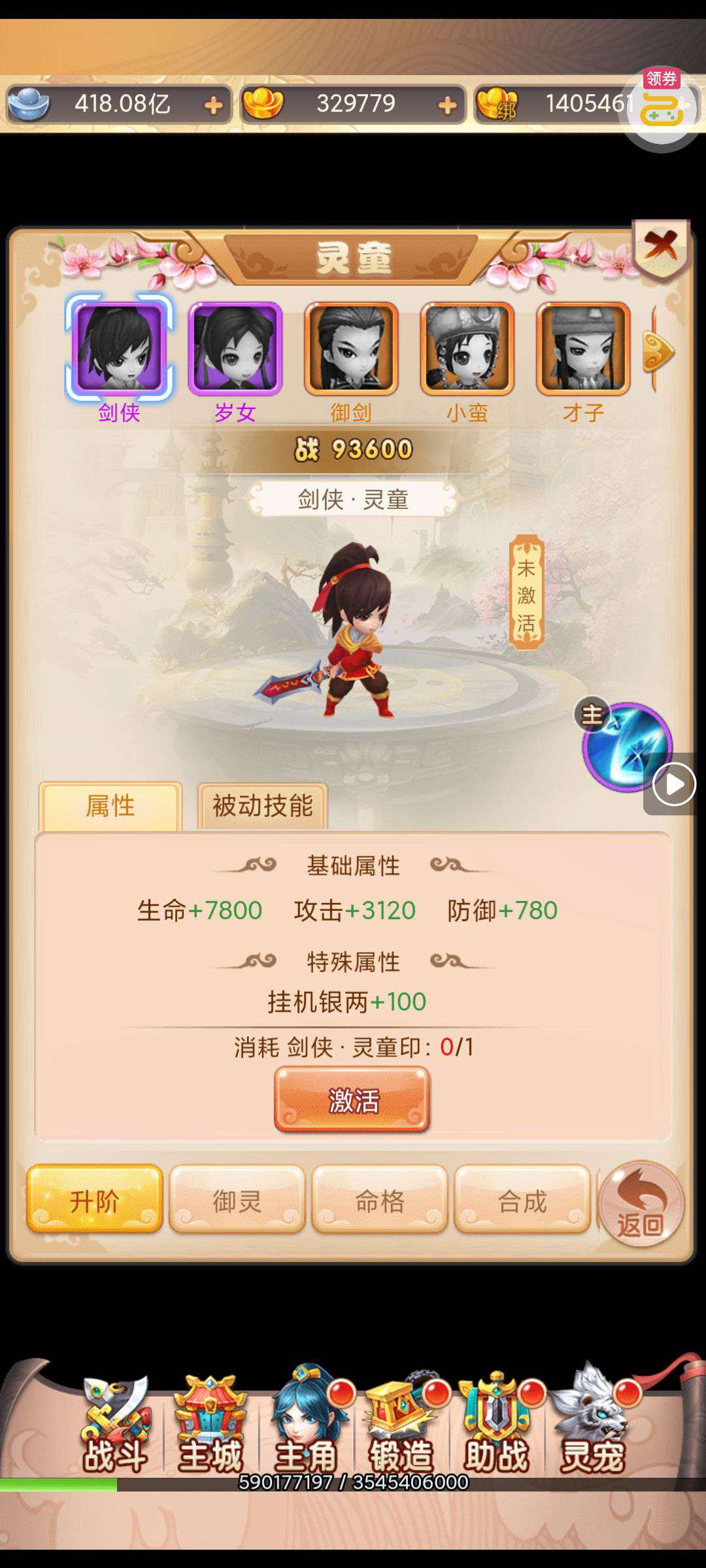Choose the 小蛮 portrait
Screen dimensions: 706x1568
tap(467, 348)
